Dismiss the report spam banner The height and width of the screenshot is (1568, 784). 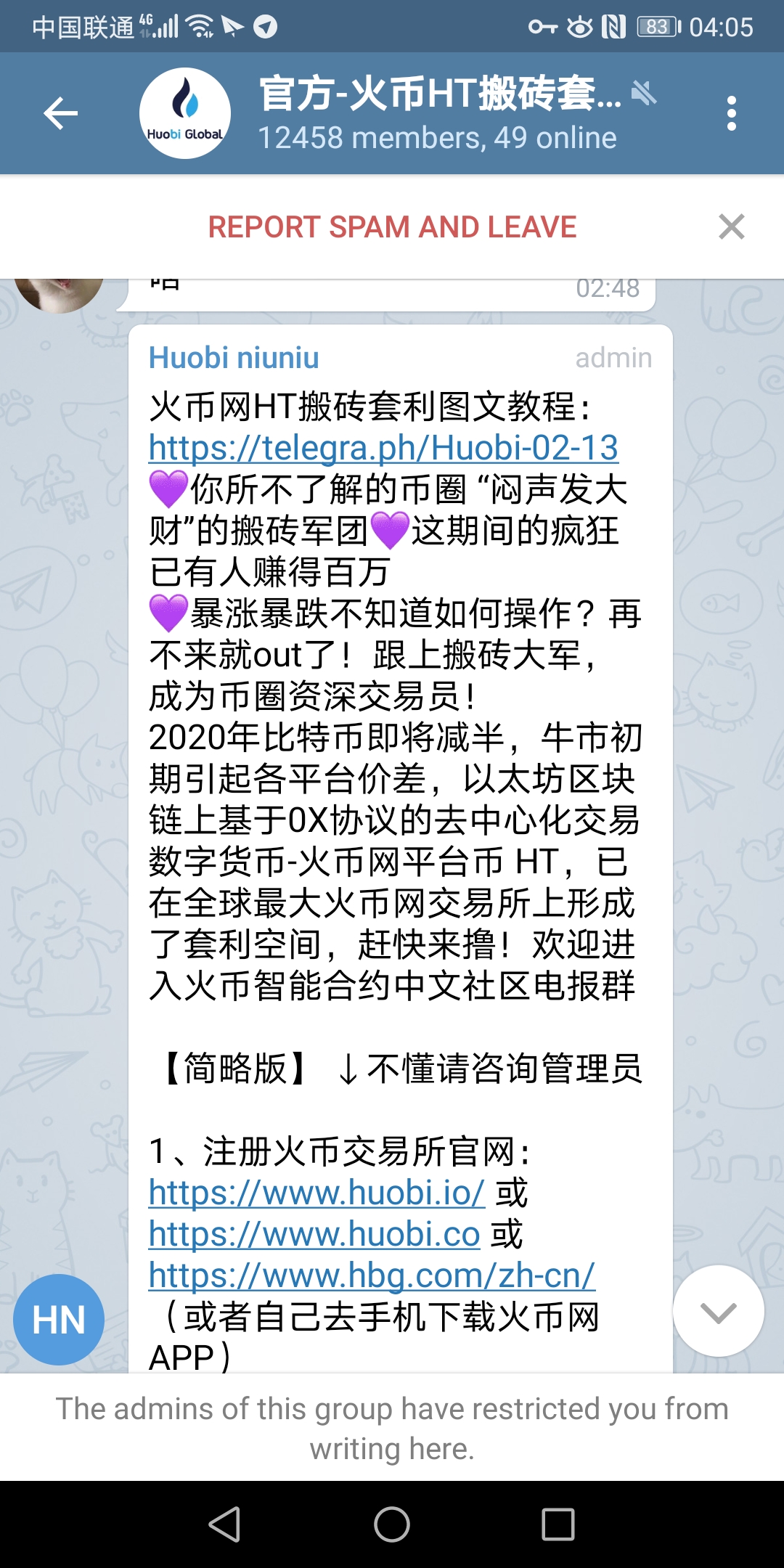click(x=731, y=226)
